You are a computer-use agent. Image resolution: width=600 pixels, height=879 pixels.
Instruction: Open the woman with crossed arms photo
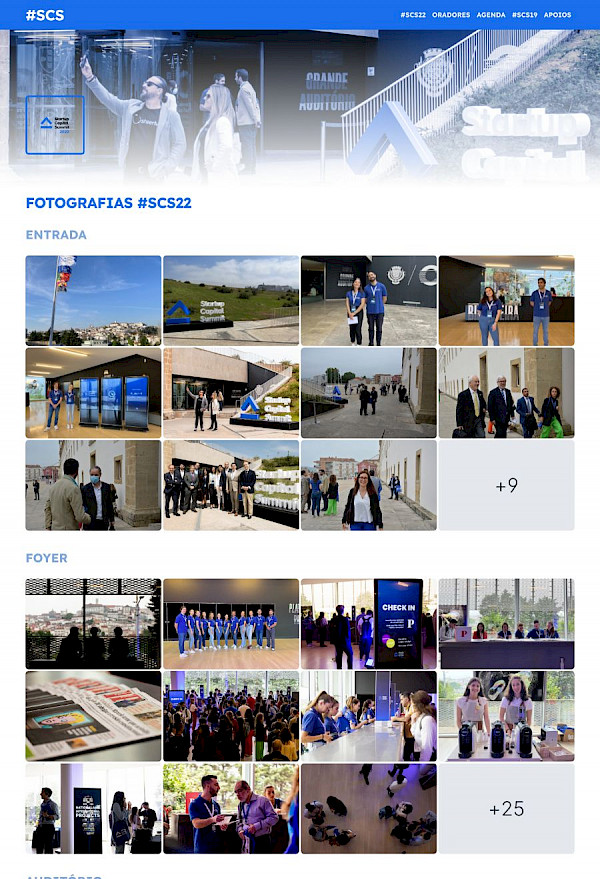pyautogui.click(x=368, y=486)
